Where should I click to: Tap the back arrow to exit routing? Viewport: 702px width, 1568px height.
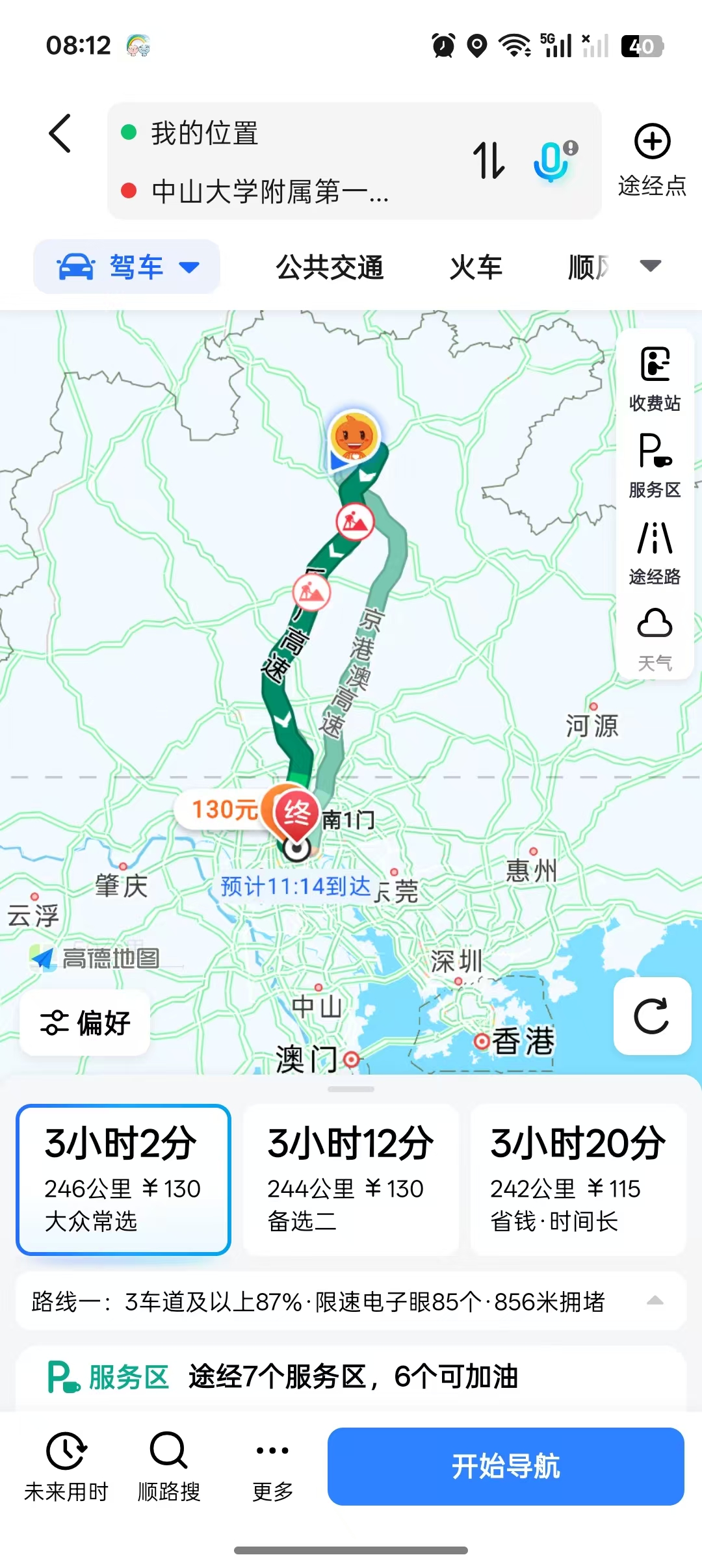tap(60, 135)
